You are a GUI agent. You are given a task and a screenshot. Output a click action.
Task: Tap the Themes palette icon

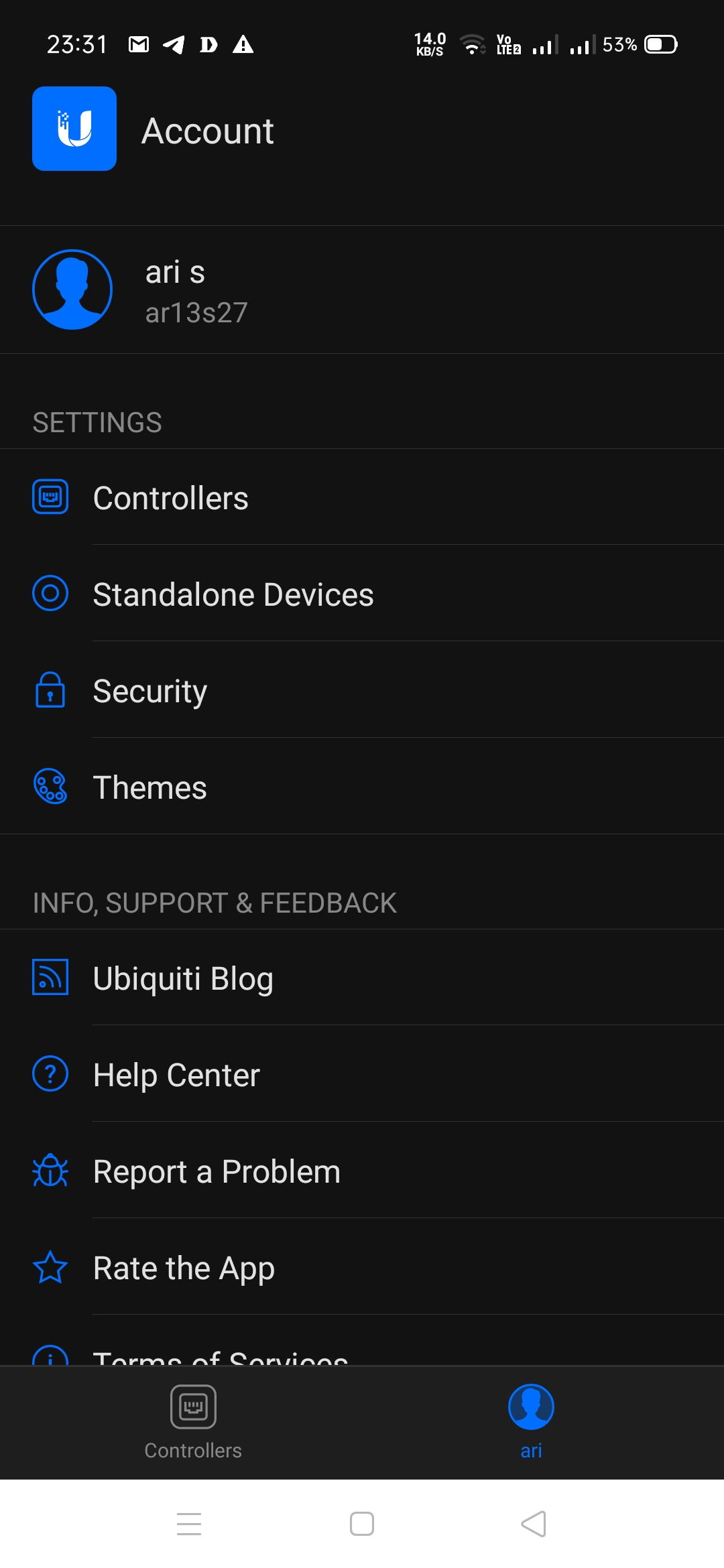pyautogui.click(x=50, y=787)
